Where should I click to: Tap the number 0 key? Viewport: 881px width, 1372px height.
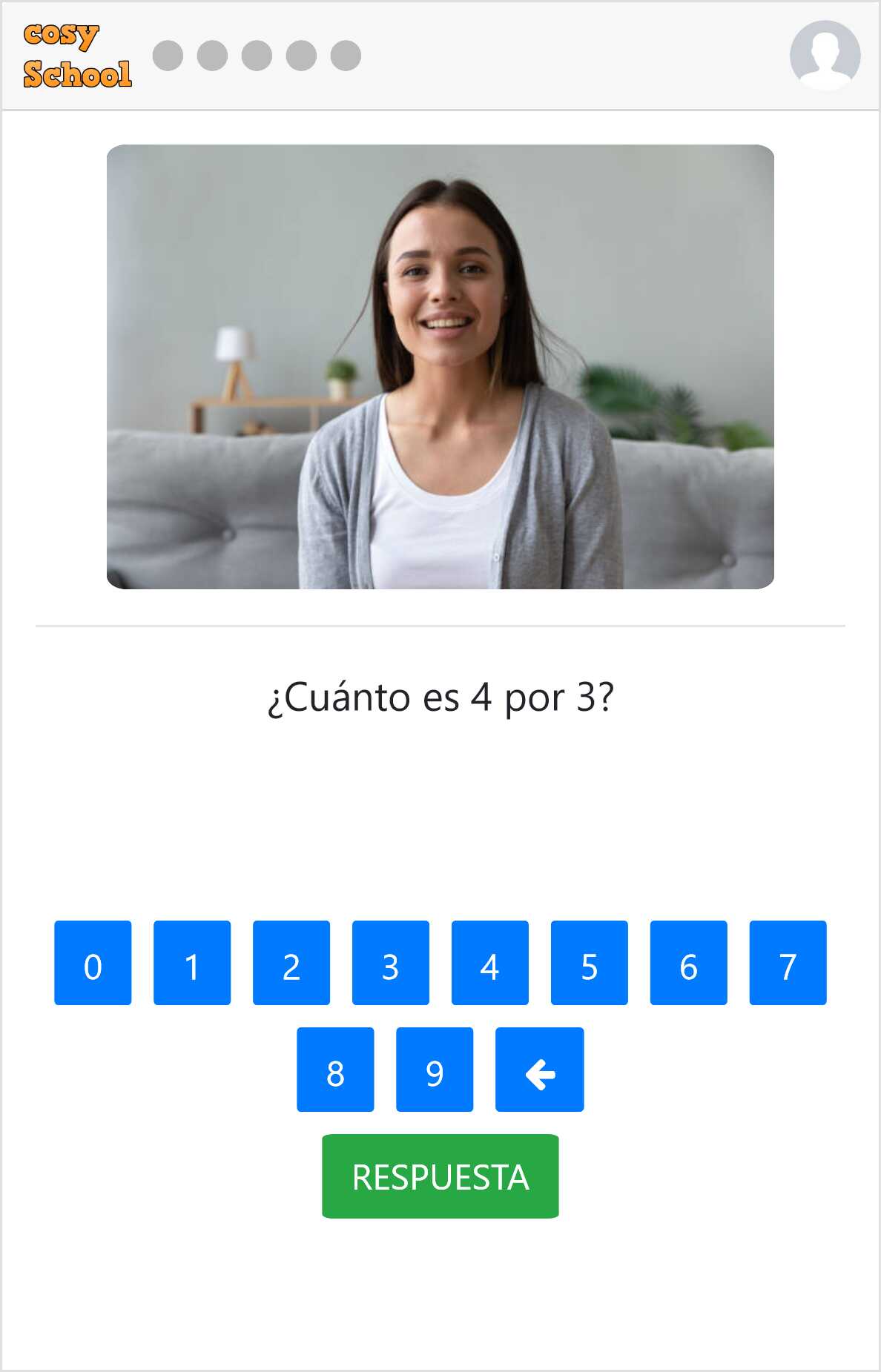[x=93, y=963]
